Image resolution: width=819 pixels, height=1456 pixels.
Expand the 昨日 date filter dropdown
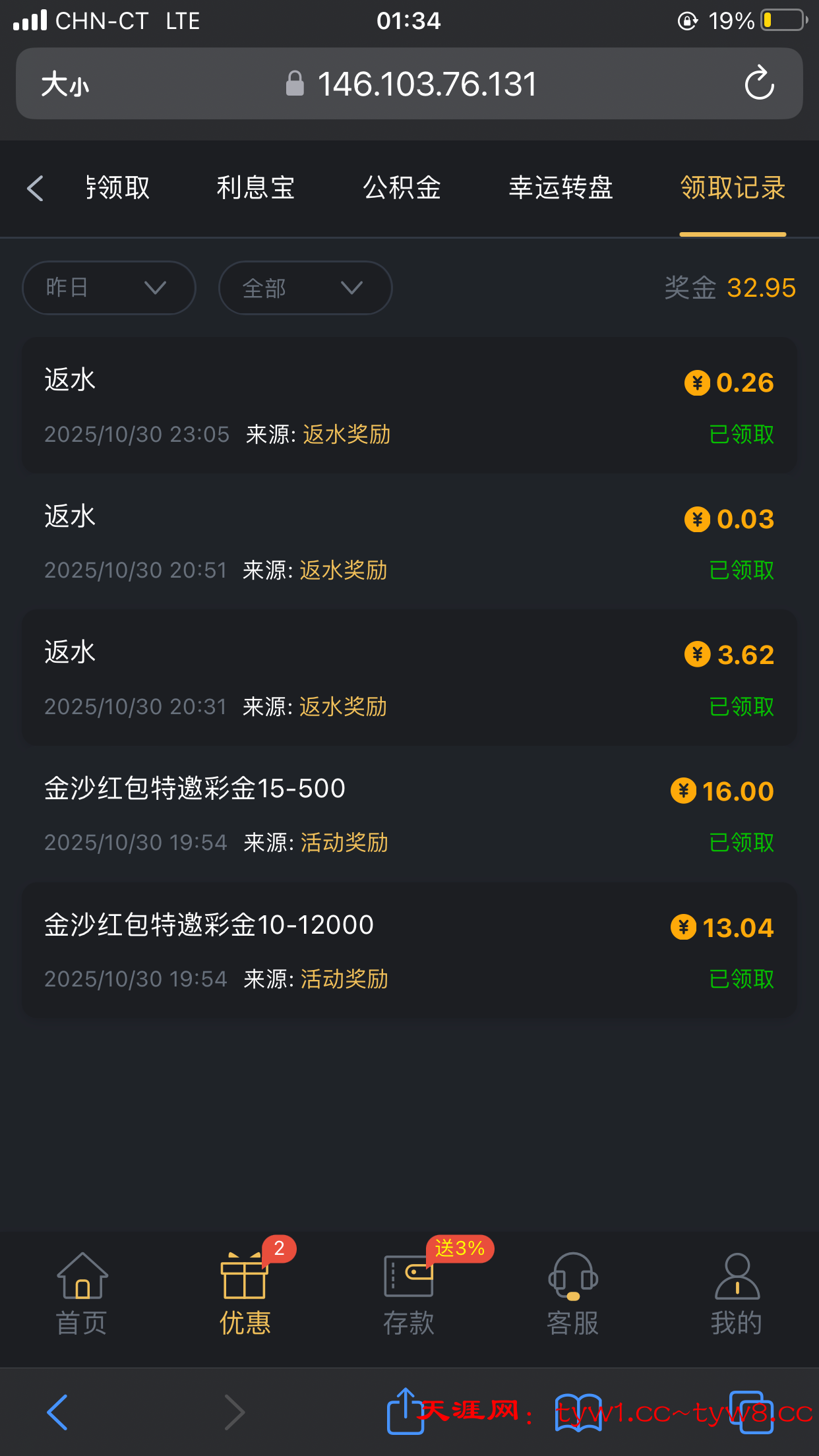point(109,288)
